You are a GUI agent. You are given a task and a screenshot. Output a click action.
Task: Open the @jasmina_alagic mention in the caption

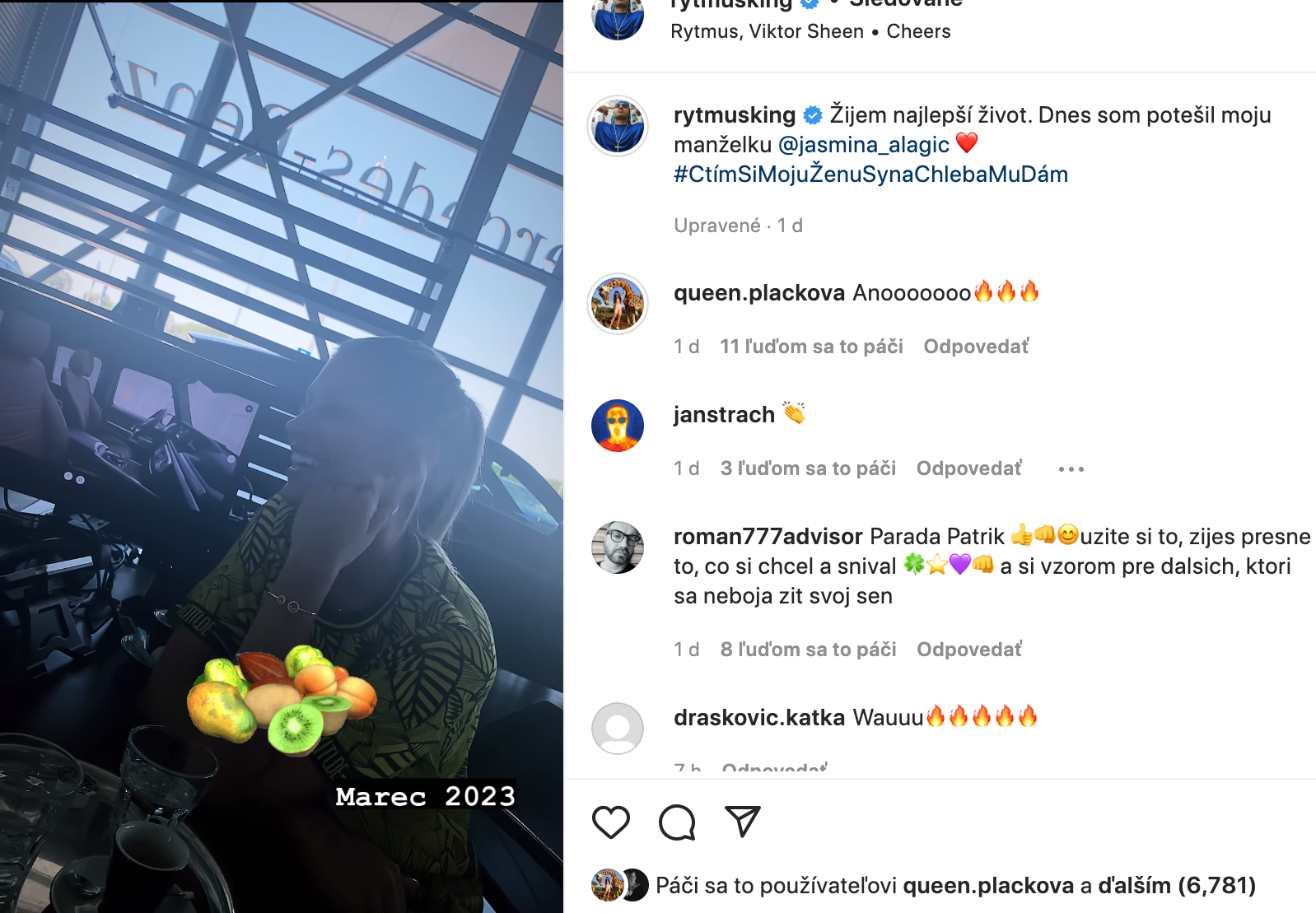[863, 145]
